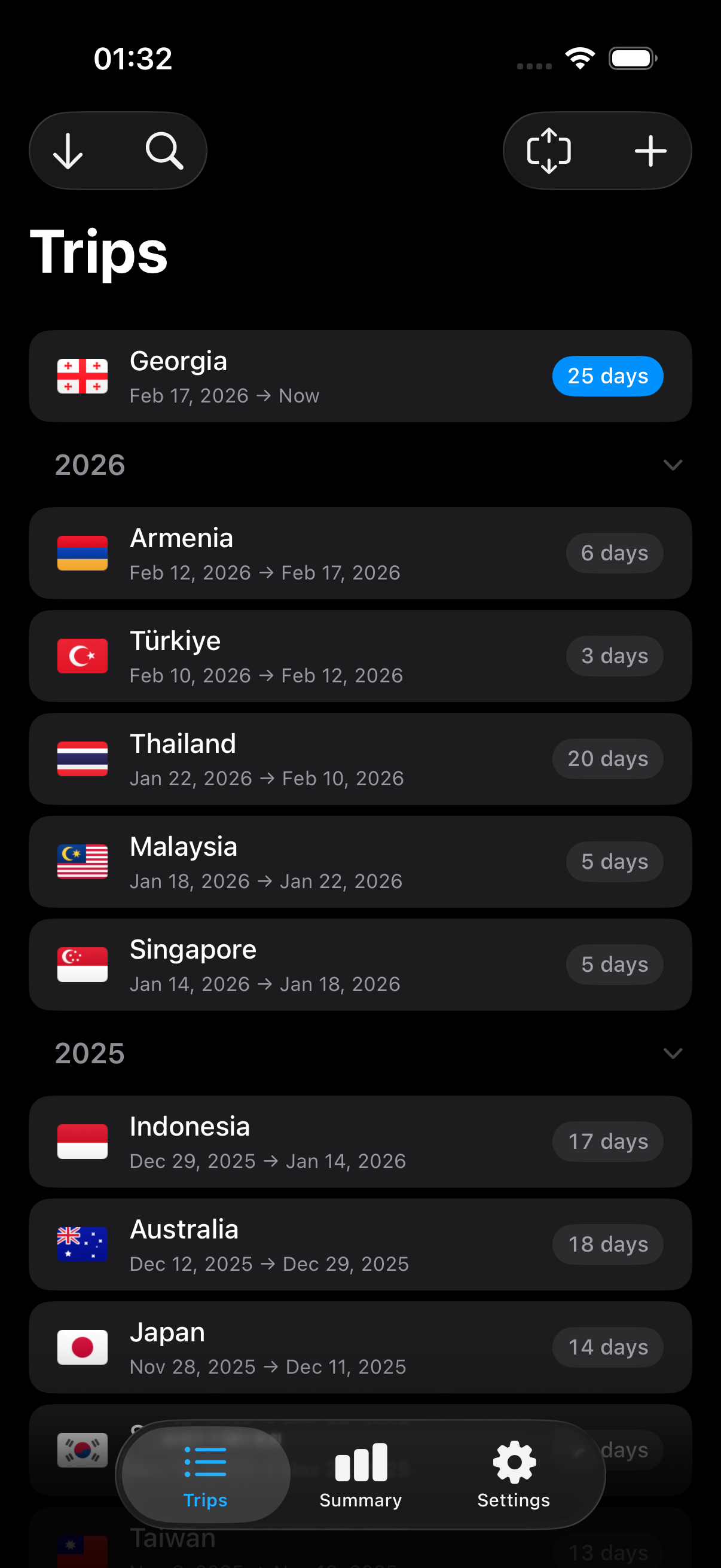Collapse the 2025 section chevron
Screen dimensions: 721x1568
673,1053
